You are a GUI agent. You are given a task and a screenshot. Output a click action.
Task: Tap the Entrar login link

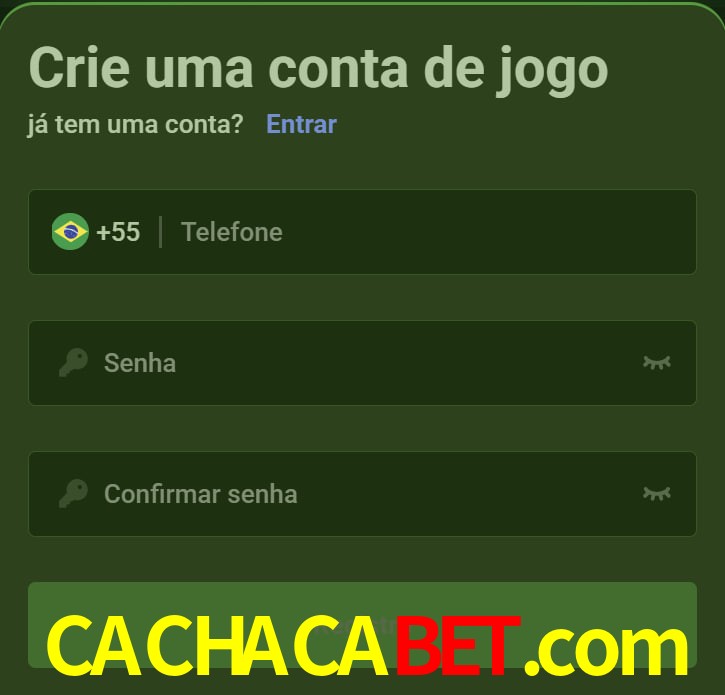coord(301,124)
